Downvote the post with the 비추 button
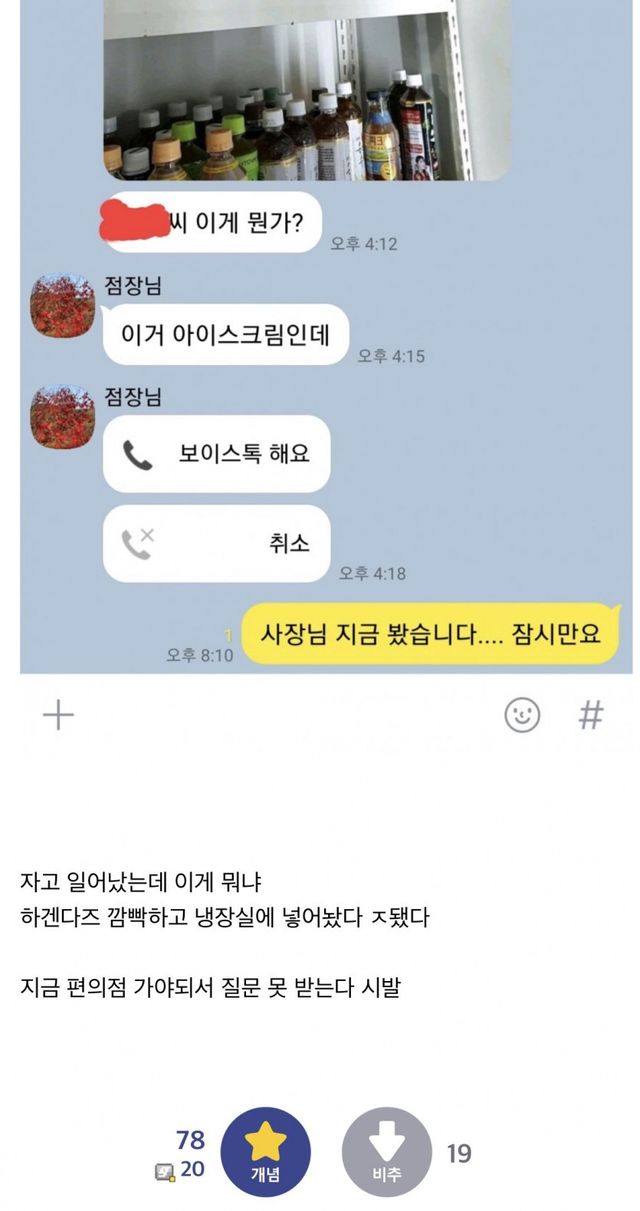 click(387, 1152)
